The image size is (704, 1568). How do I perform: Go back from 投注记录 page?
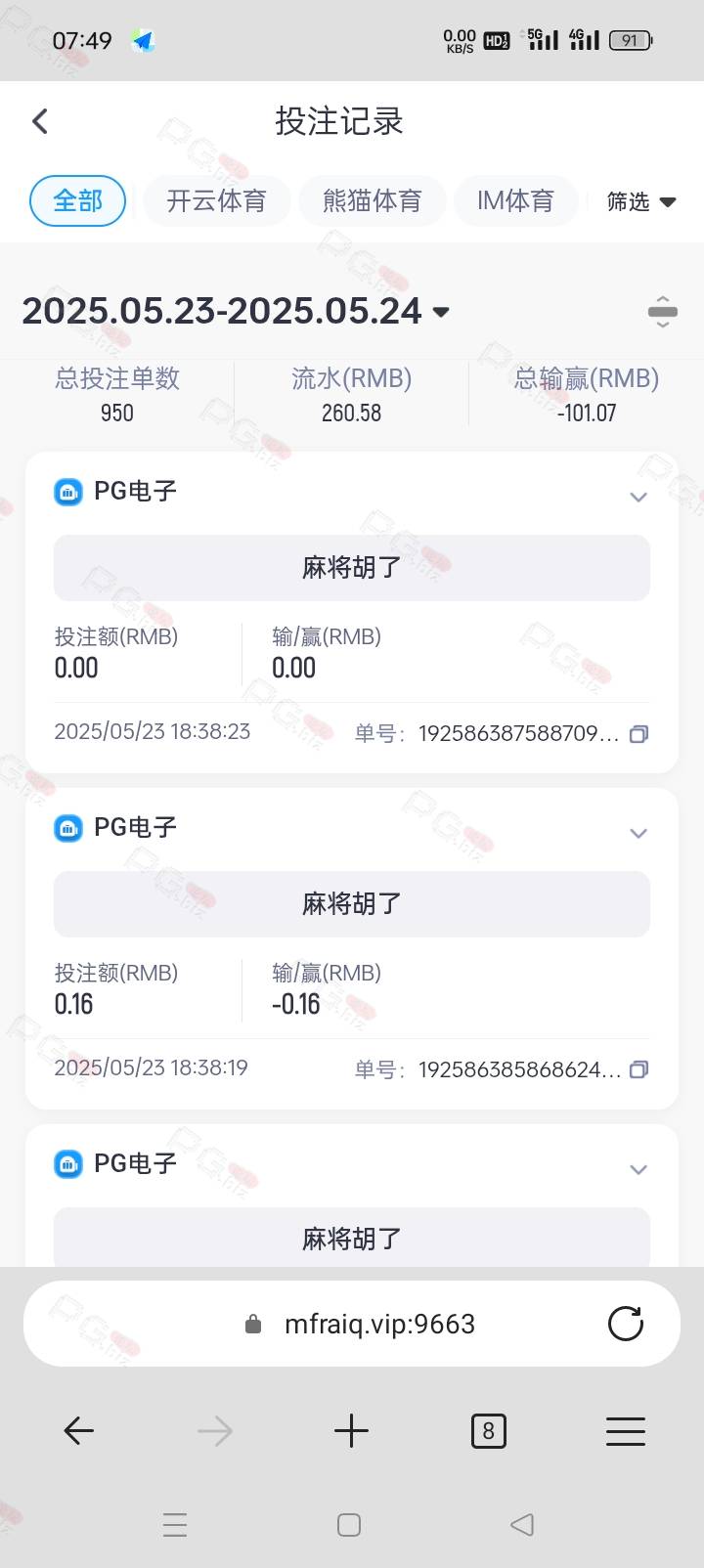coord(40,121)
